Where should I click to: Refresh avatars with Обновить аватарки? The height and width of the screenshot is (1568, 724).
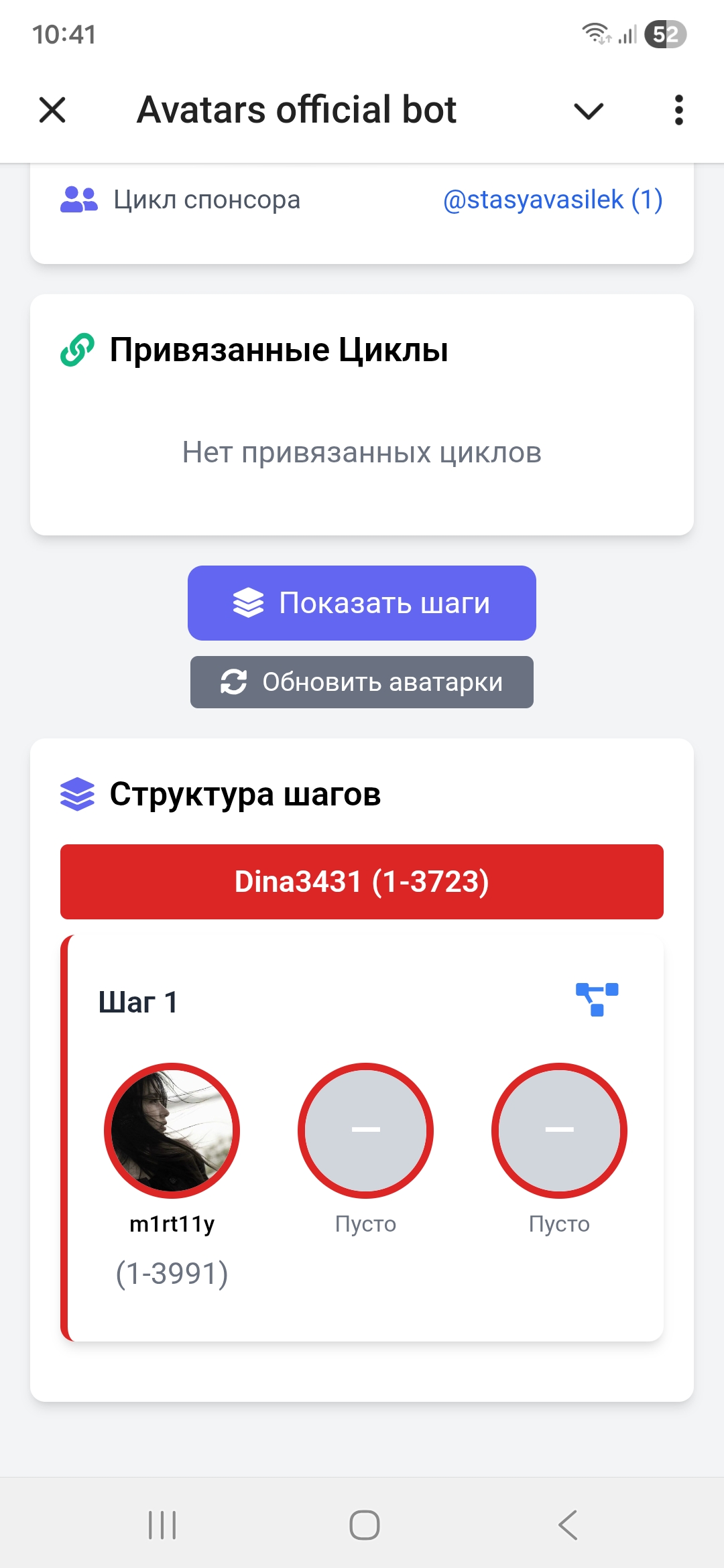(x=362, y=682)
